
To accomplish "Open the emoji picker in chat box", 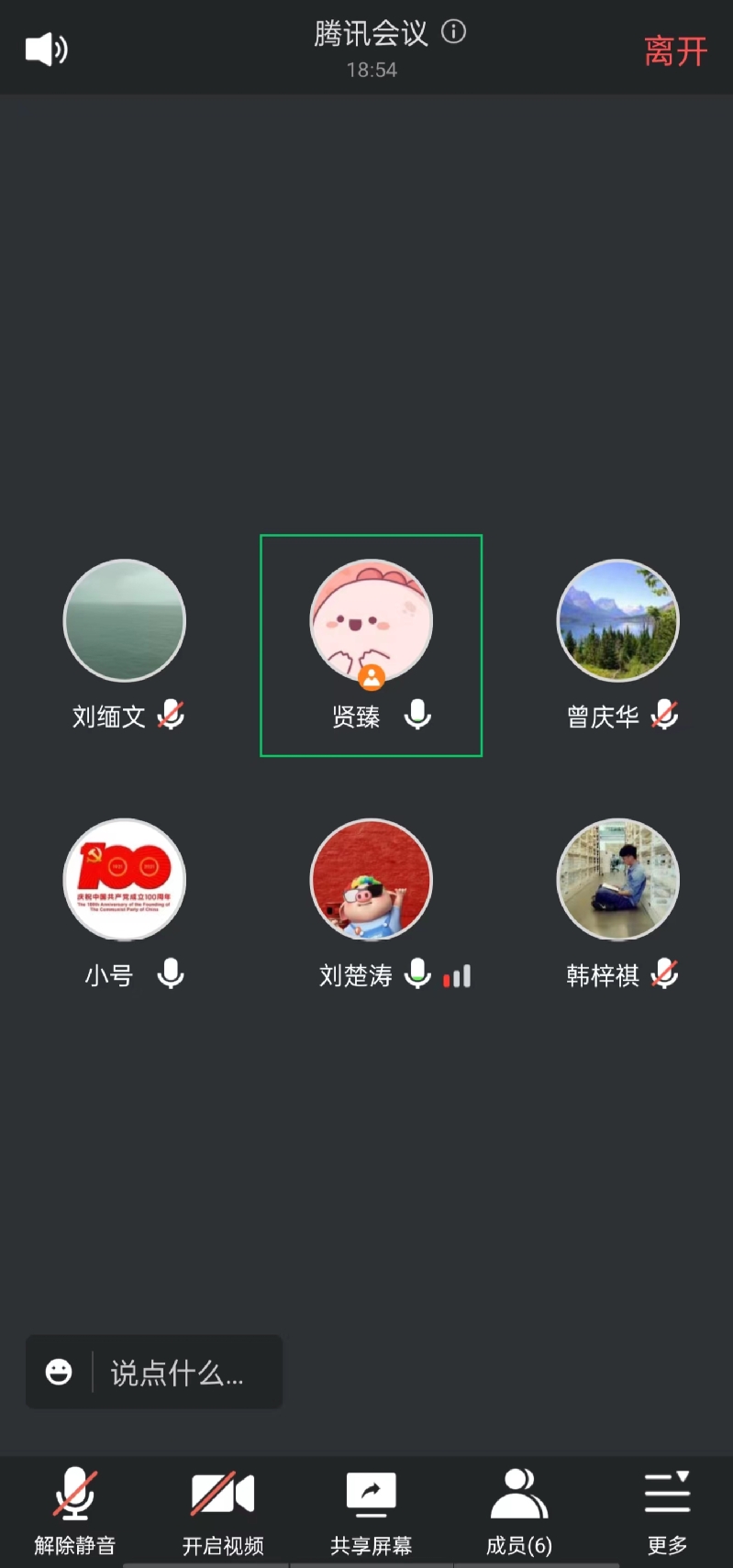I will [x=59, y=1372].
